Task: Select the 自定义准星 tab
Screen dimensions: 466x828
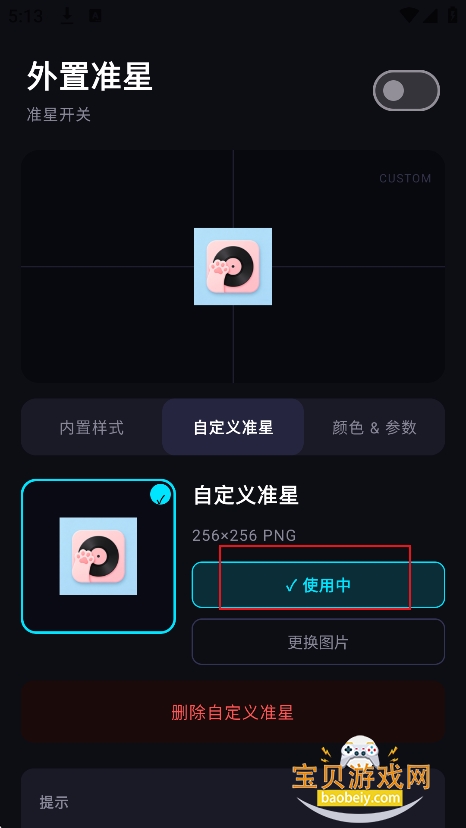Action: (x=233, y=427)
